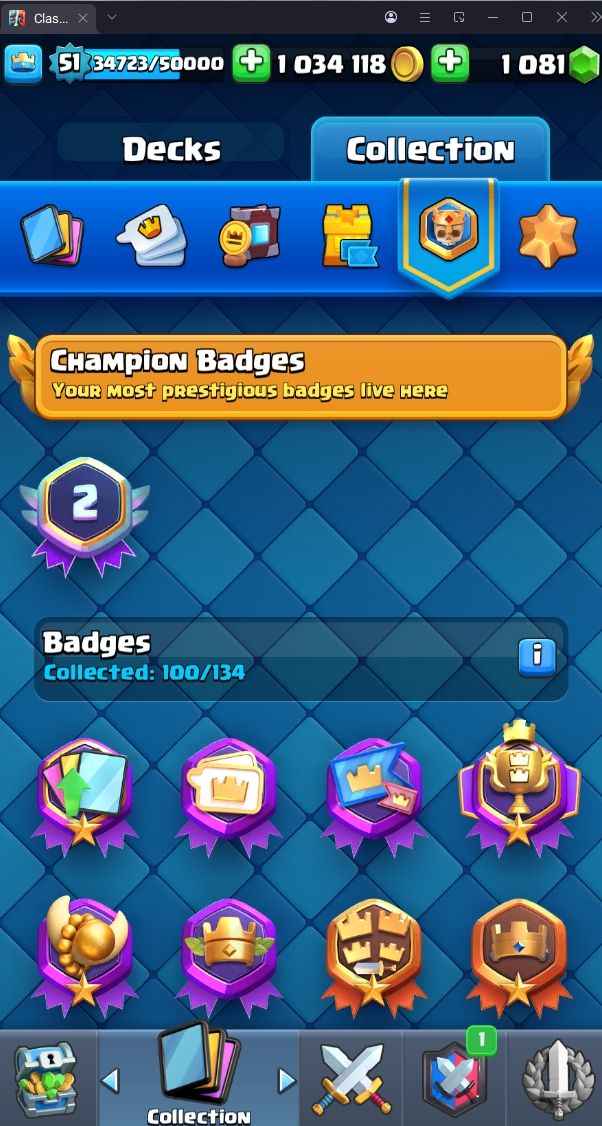Open the tower skins sub-tab
602x1126 pixels.
click(349, 235)
